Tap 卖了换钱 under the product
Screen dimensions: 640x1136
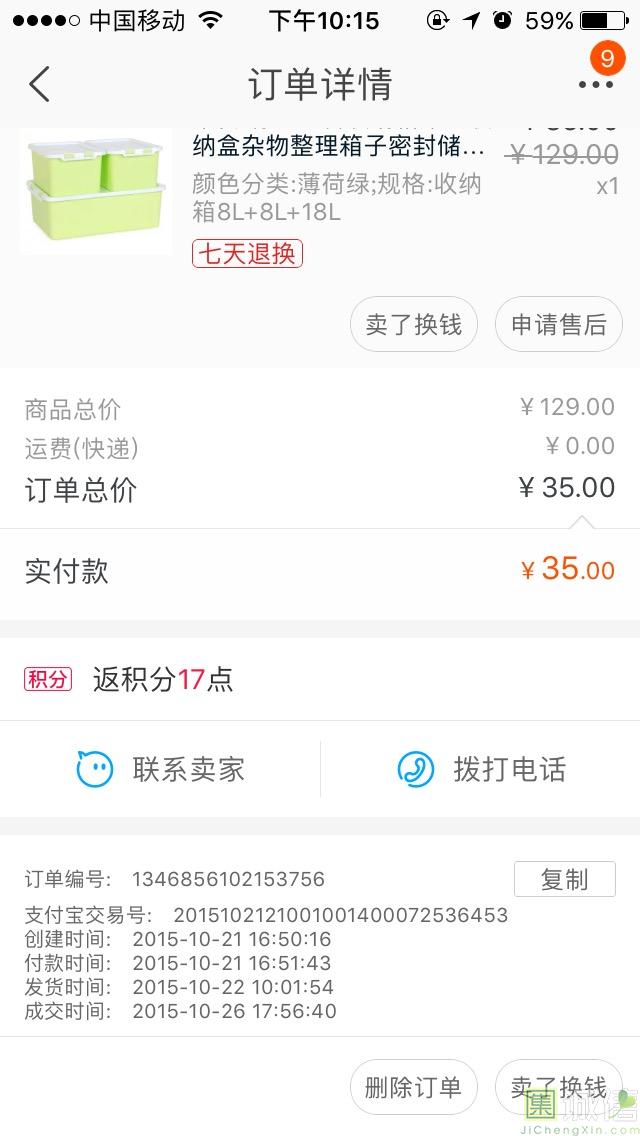(413, 325)
